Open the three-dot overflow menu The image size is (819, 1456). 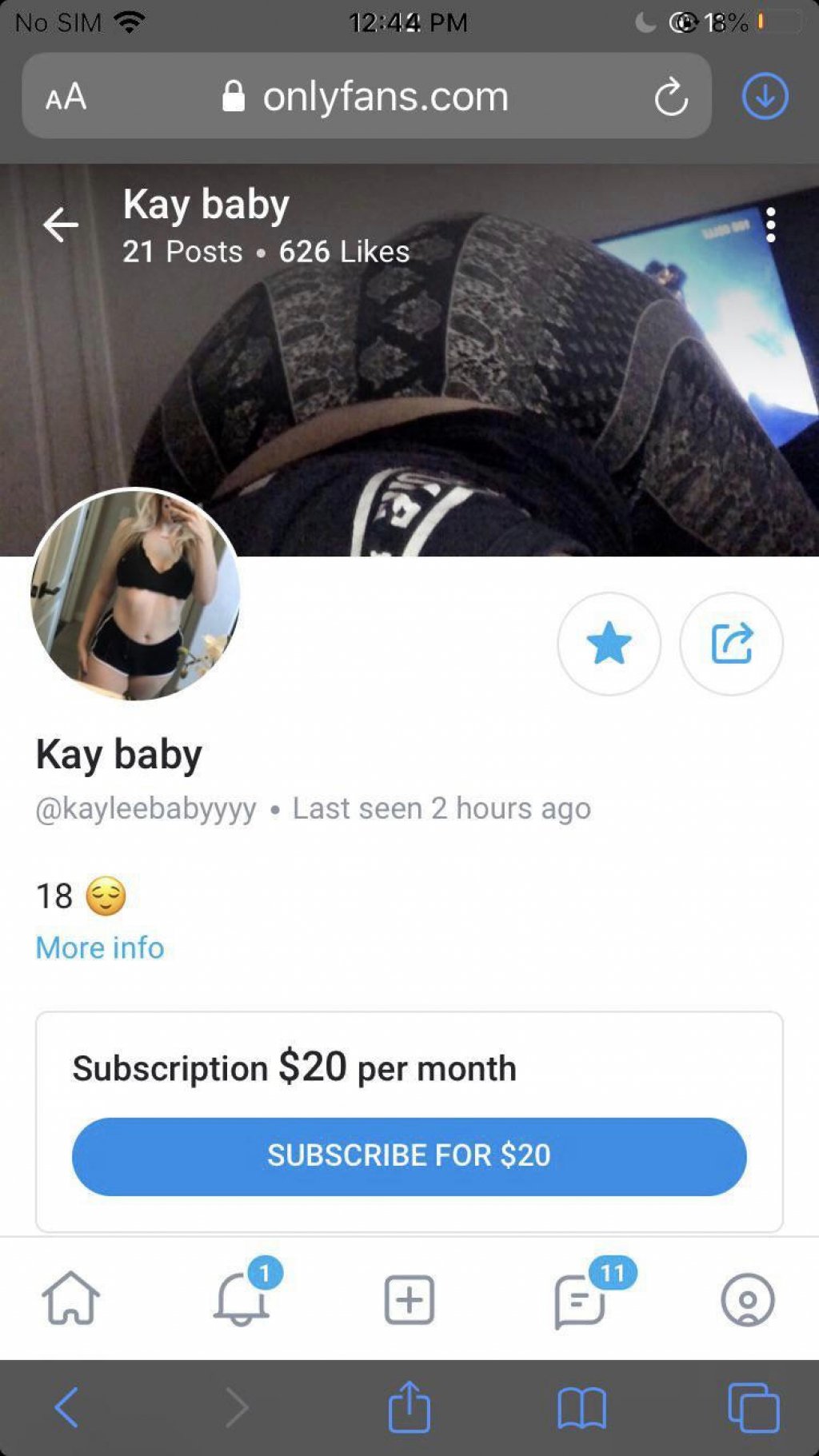pos(770,225)
